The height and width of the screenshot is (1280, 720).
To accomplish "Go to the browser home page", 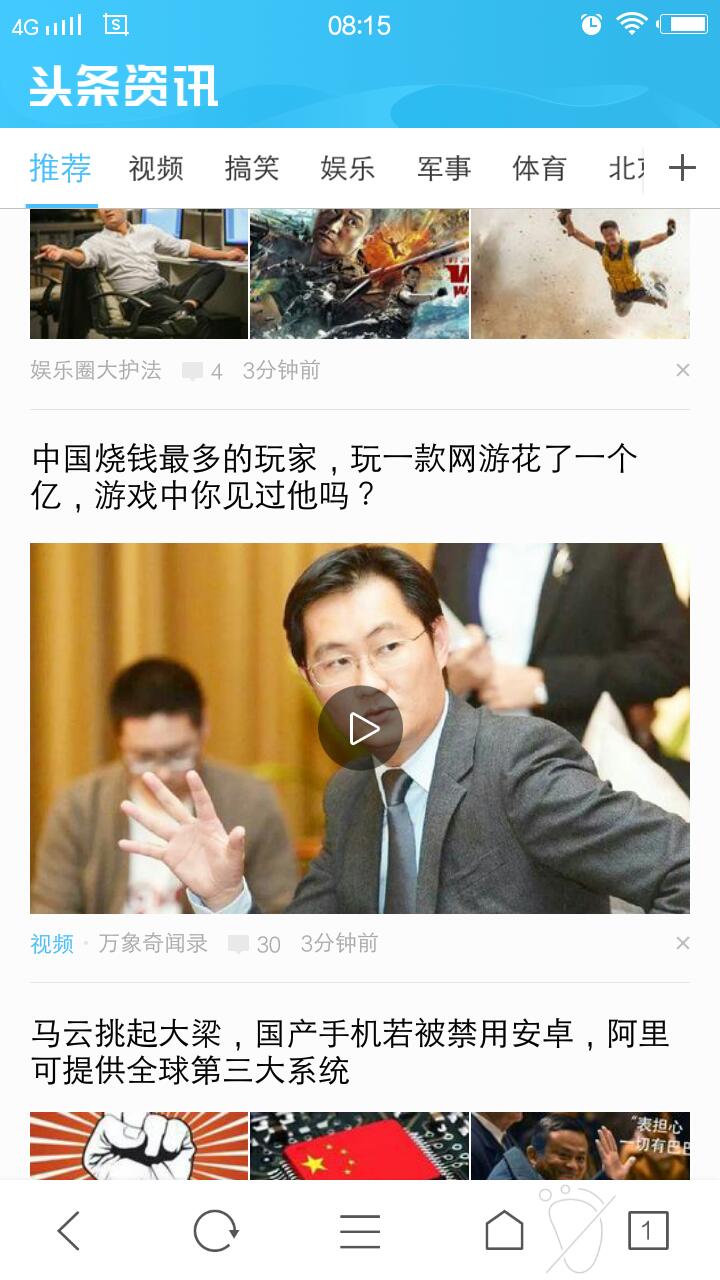I will (x=504, y=1230).
